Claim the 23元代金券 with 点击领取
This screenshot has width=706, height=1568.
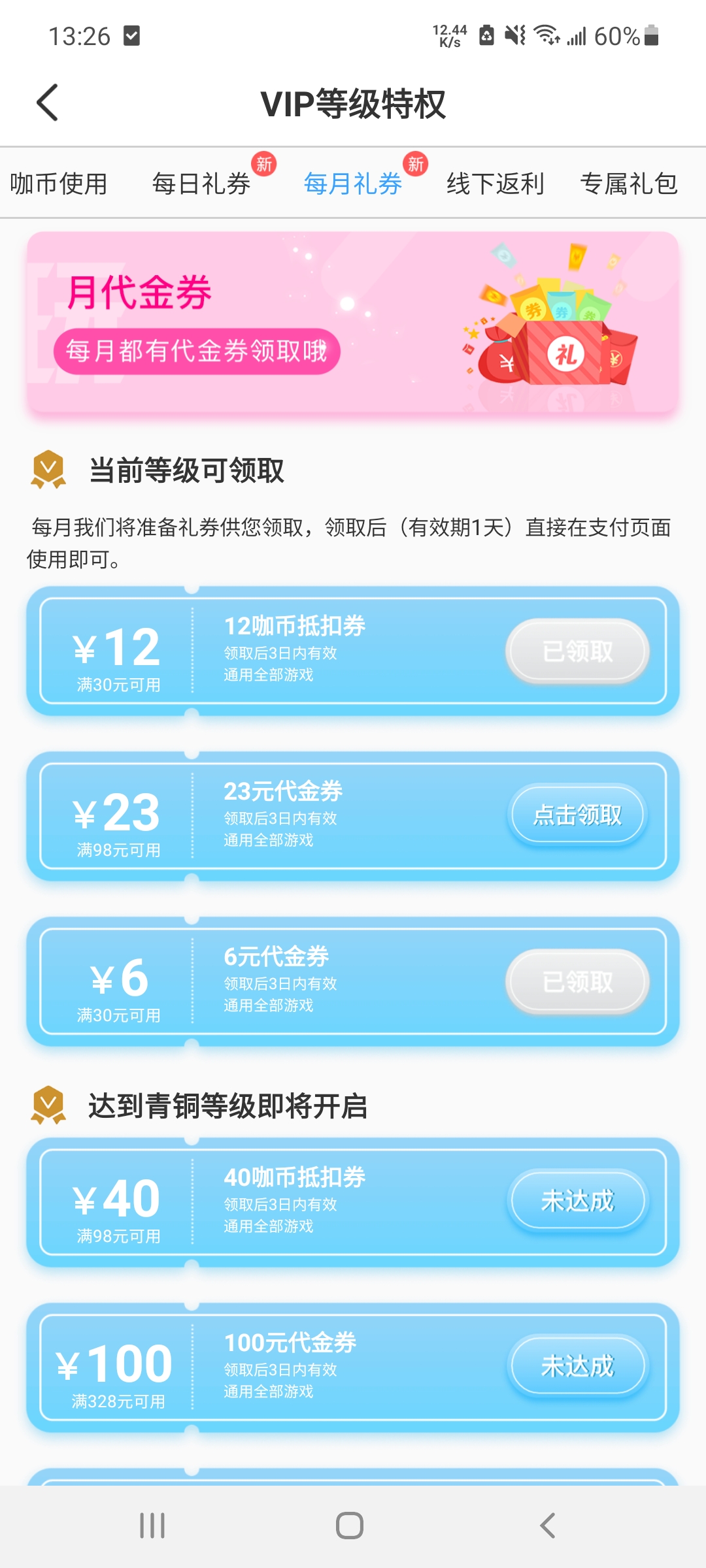577,815
